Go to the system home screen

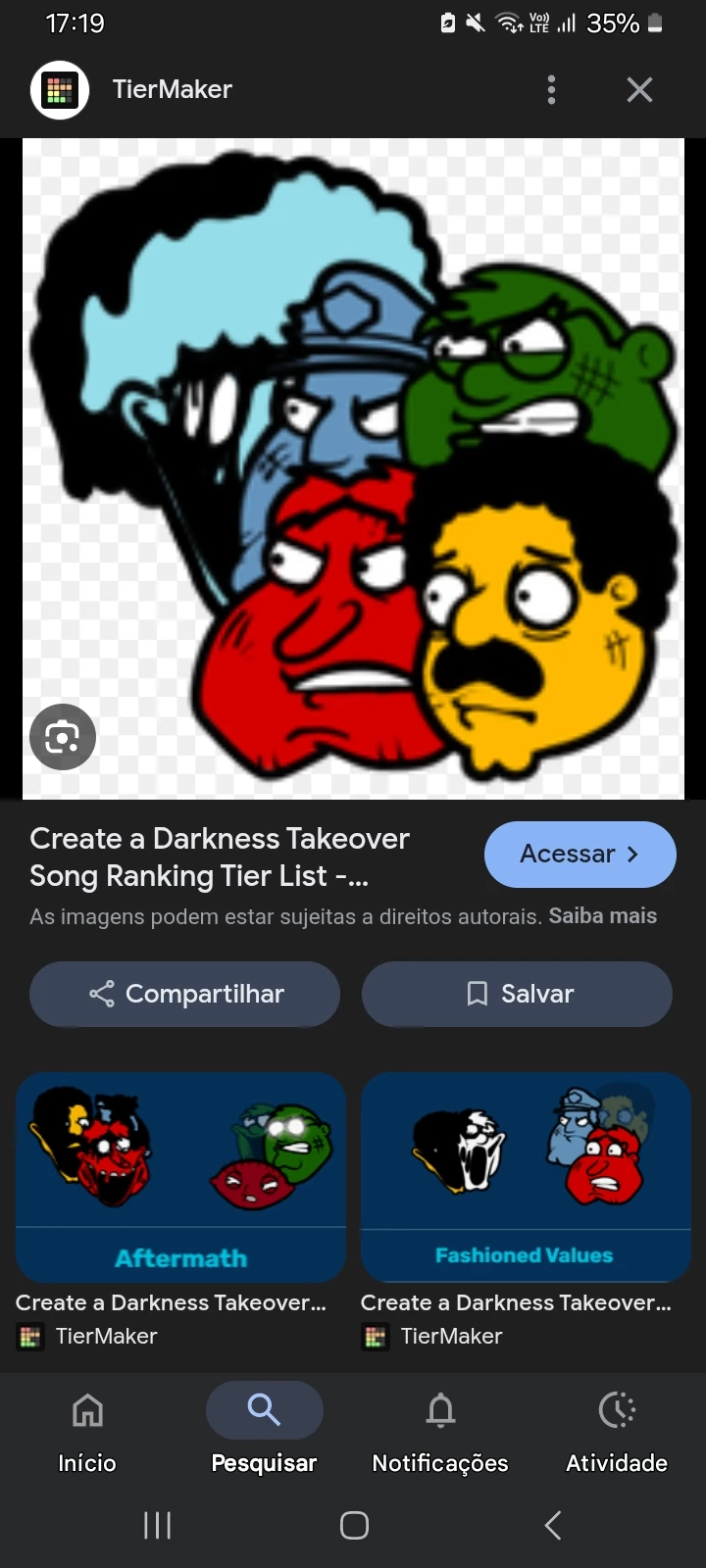(x=354, y=1525)
